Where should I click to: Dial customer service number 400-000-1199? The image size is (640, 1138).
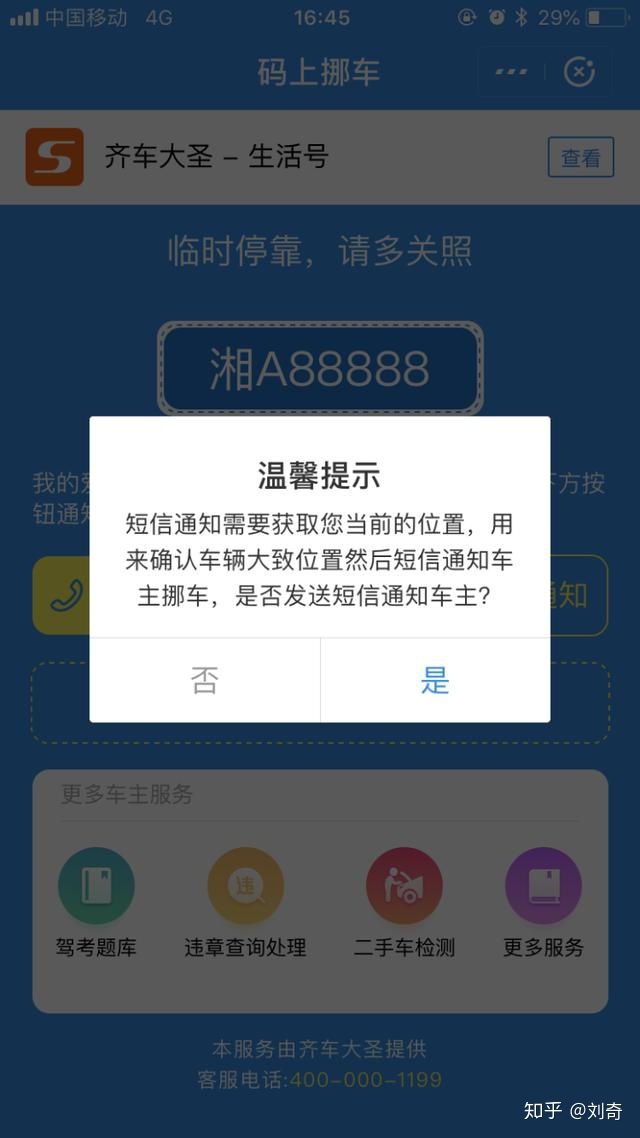click(x=364, y=1080)
